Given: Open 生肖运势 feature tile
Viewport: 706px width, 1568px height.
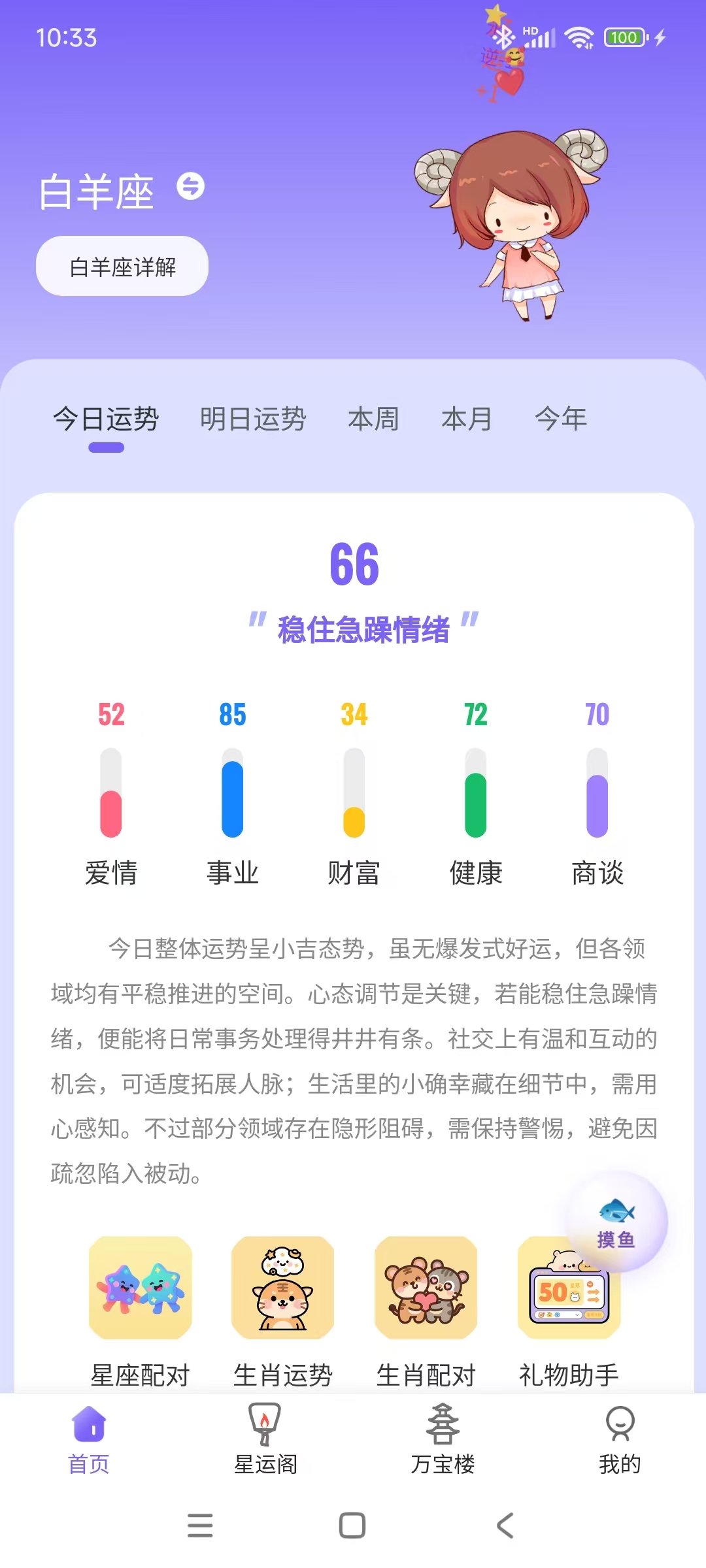Looking at the screenshot, I should pos(283,1312).
